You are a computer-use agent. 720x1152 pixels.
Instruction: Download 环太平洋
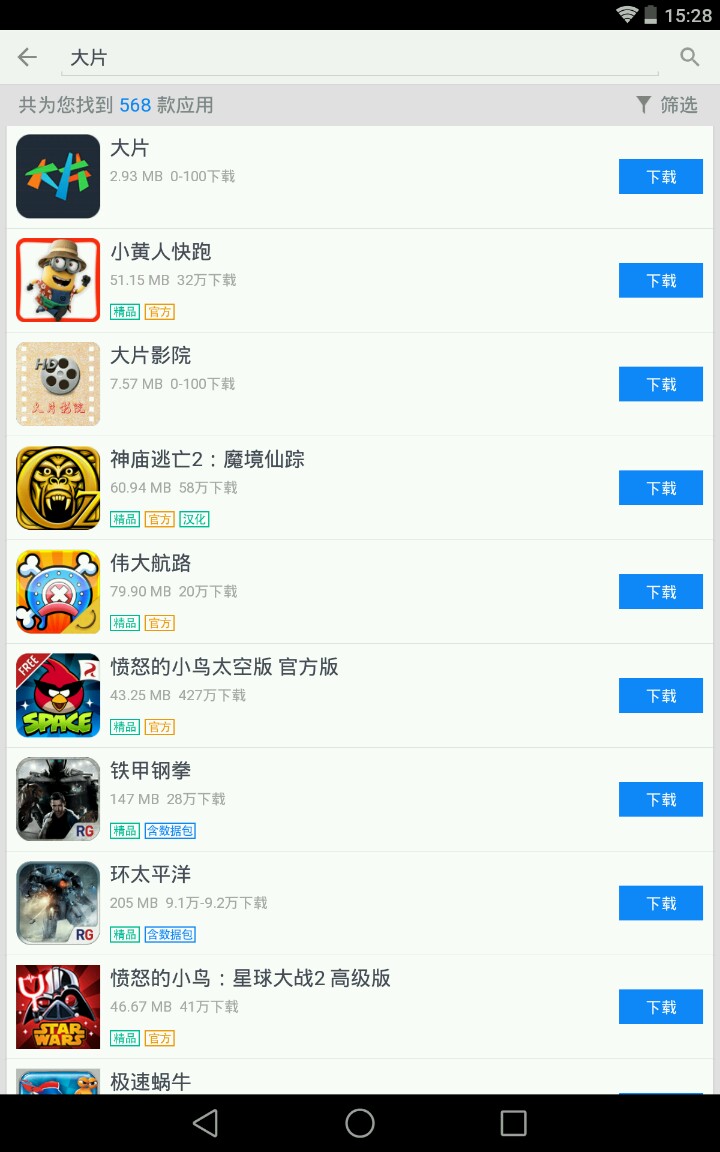(660, 904)
